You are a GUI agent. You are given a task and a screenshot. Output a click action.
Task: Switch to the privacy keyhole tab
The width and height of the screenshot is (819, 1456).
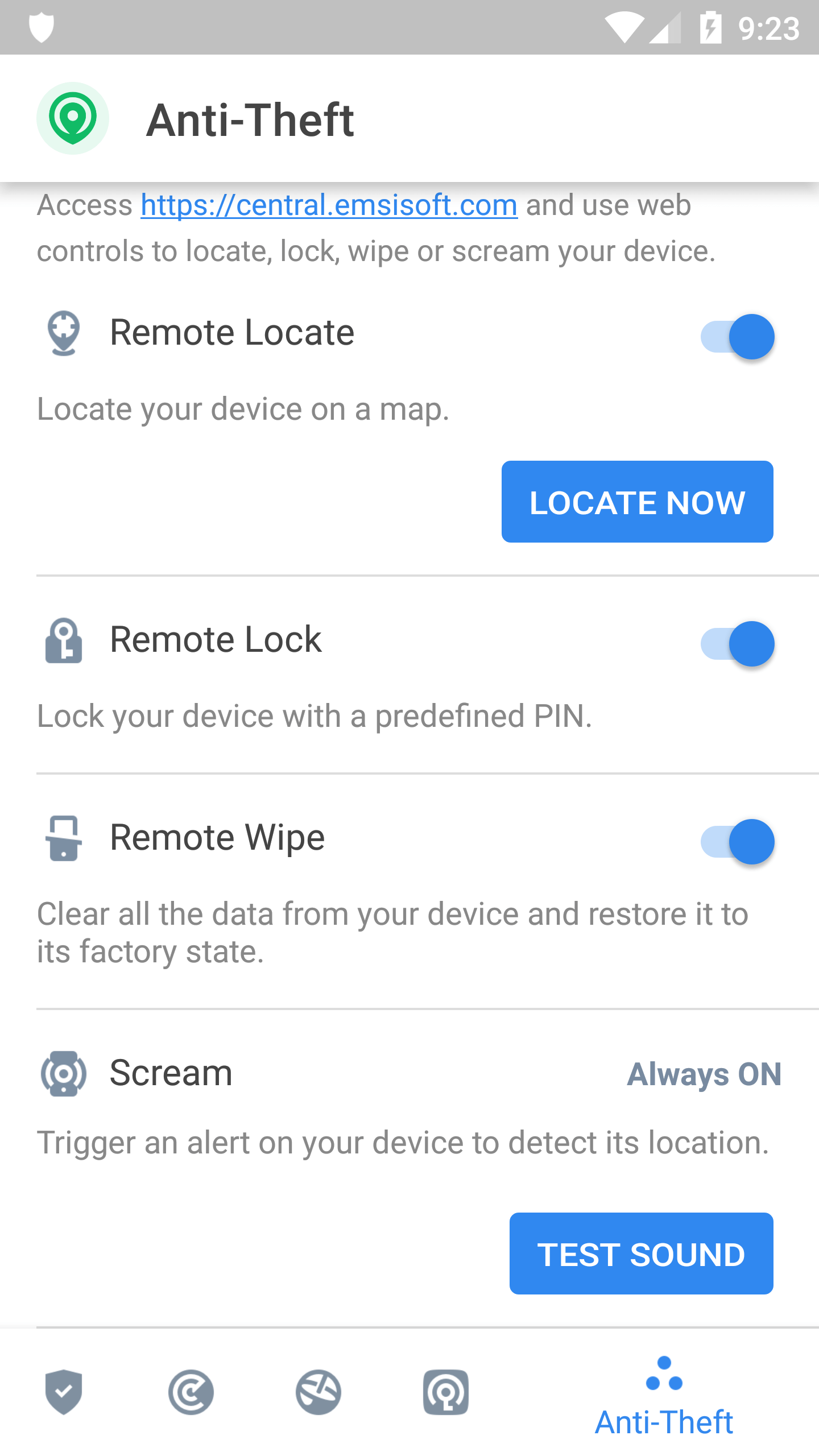(x=446, y=1392)
